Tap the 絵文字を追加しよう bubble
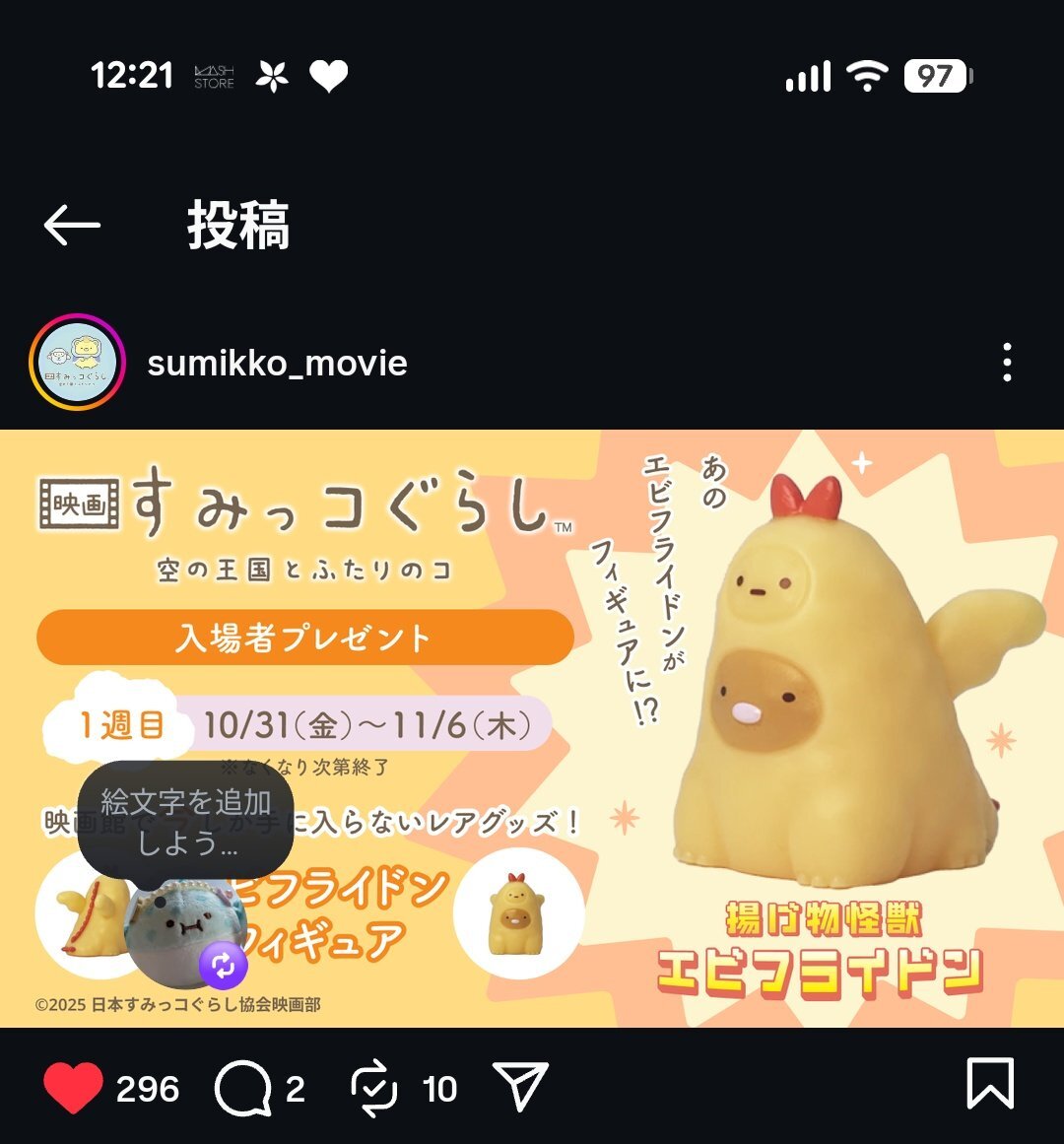1064x1144 pixels. pyautogui.click(x=185, y=821)
